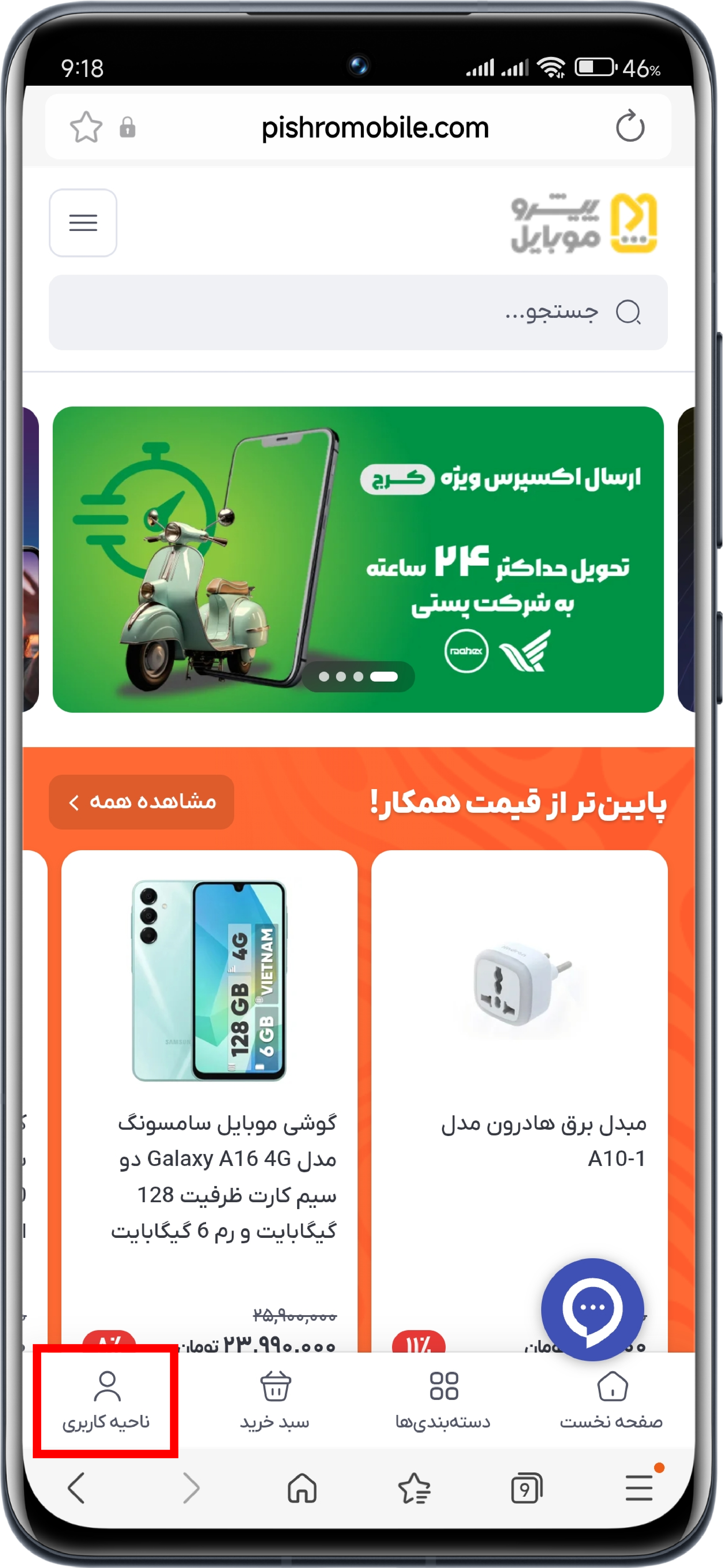723x1568 pixels.
Task: Open the browser home page button
Action: pos(302,1488)
